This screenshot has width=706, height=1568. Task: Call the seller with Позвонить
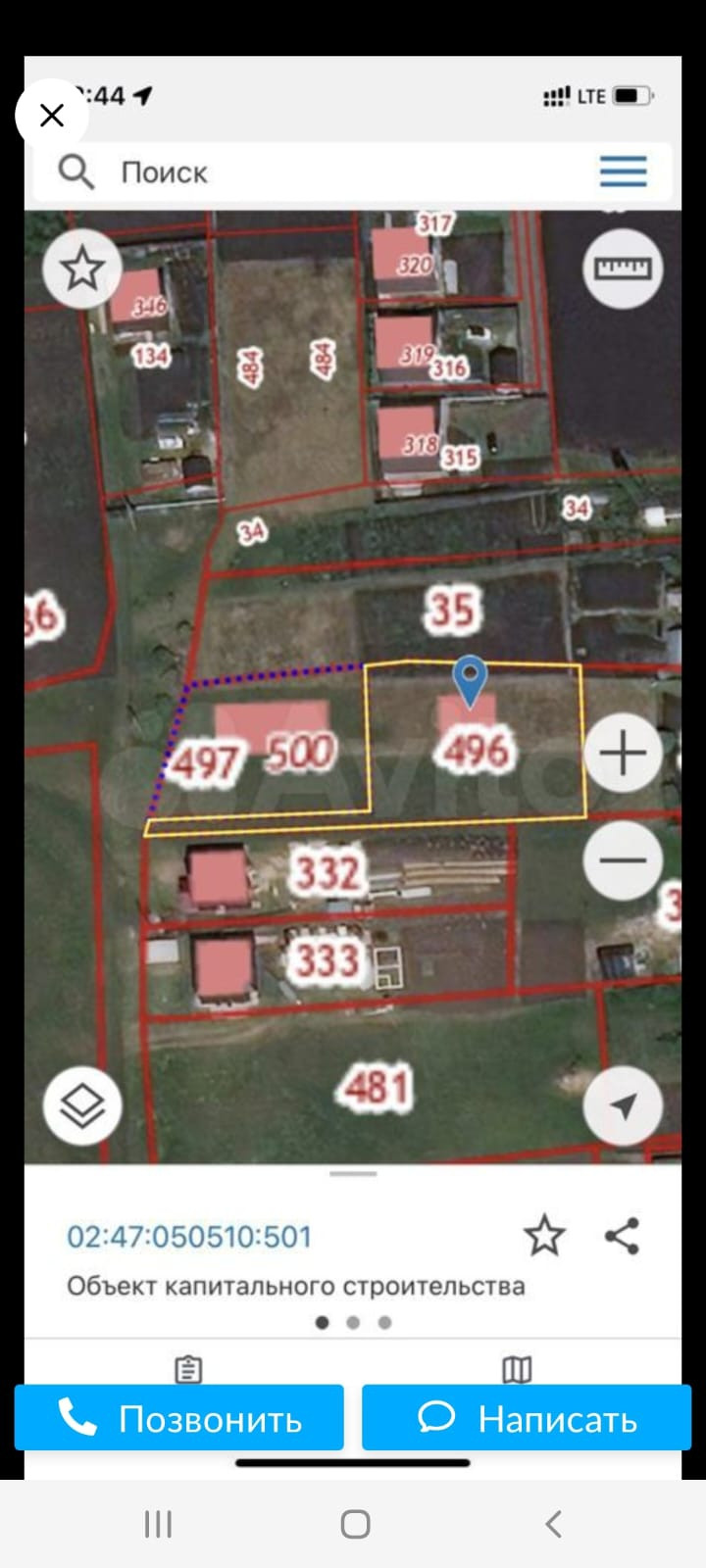point(179,1418)
